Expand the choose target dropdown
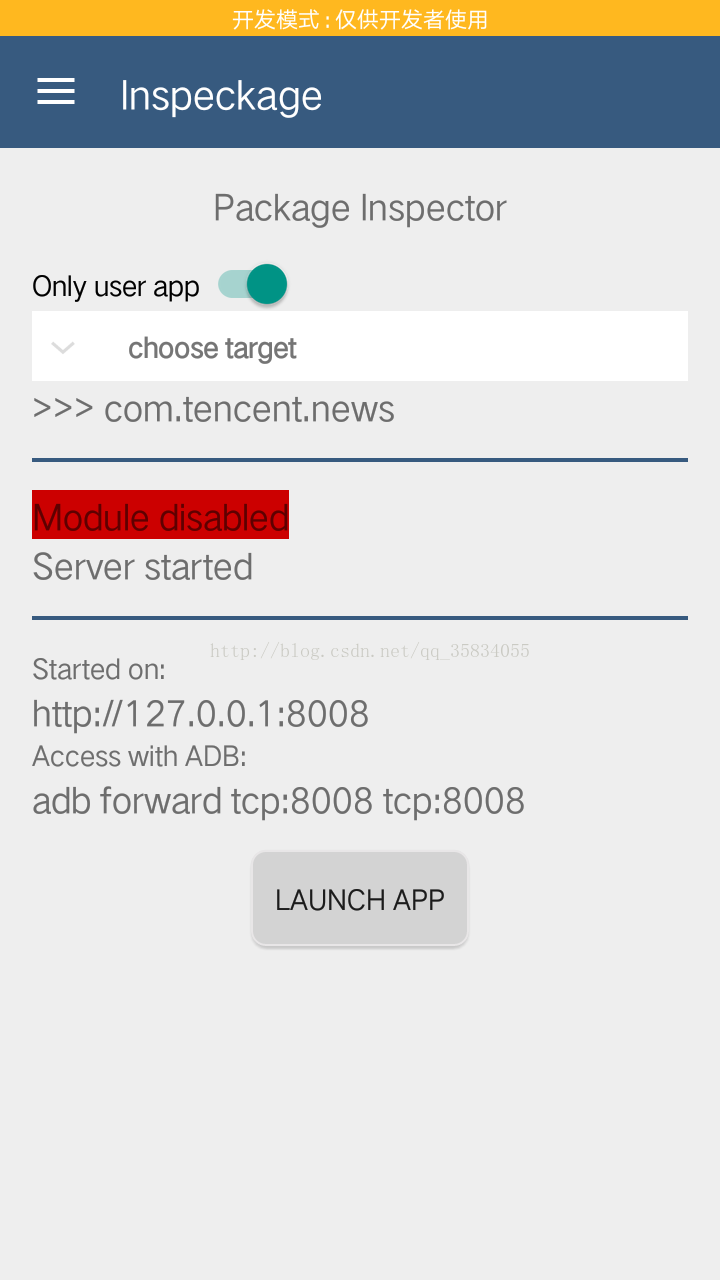Viewport: 720px width, 1280px height. point(359,347)
